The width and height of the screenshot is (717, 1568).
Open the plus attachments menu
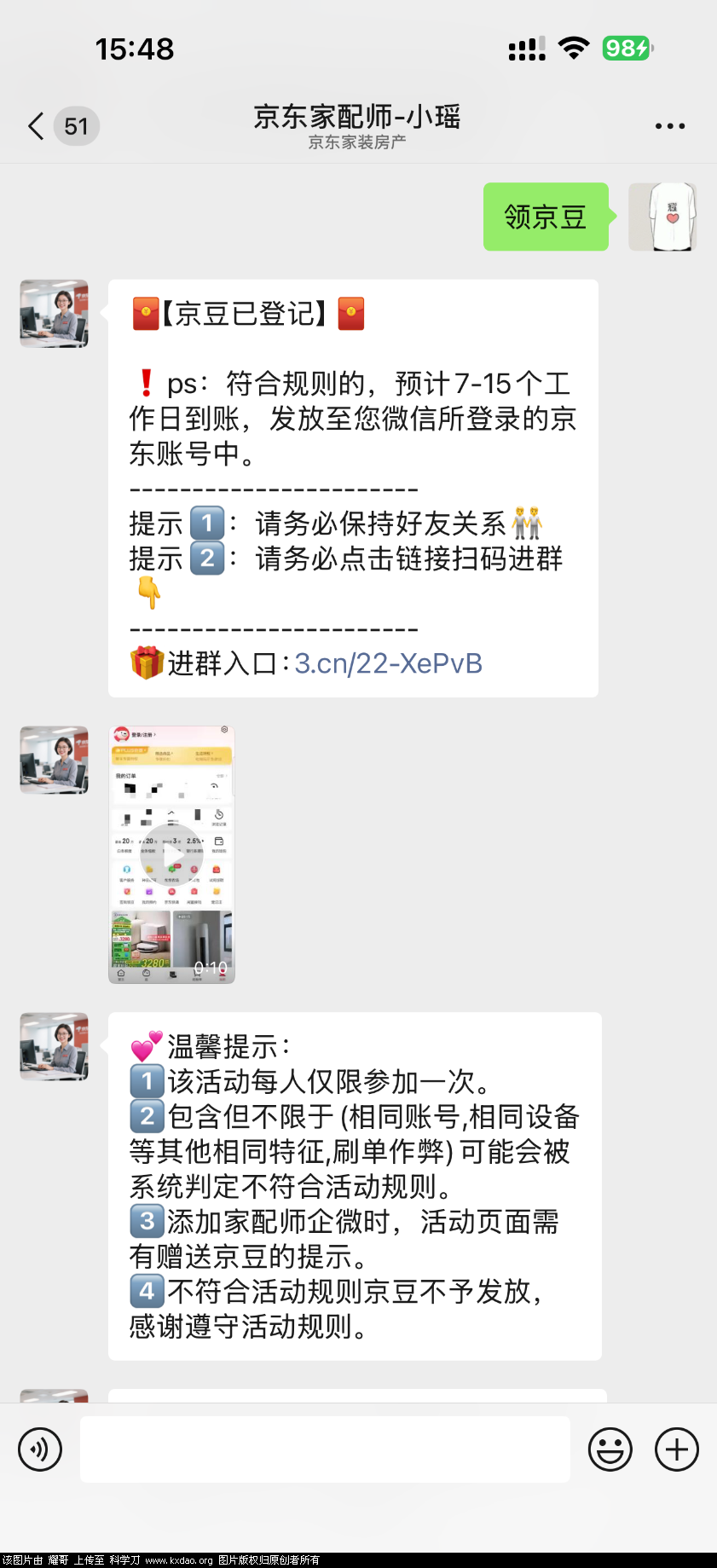coord(677,1449)
